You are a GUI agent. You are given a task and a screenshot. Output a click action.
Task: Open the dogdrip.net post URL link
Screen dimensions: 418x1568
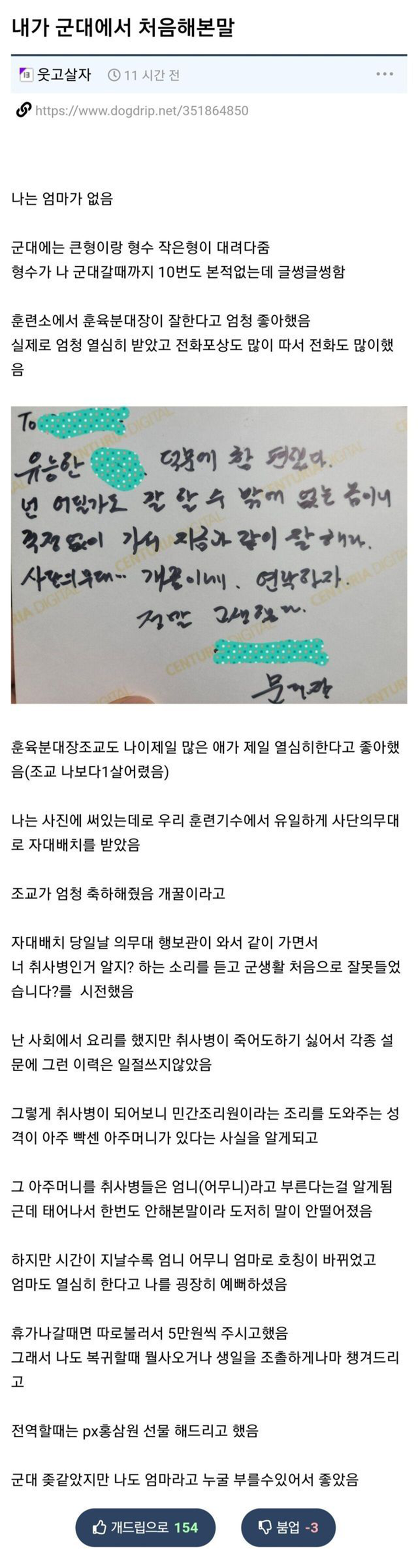point(141,111)
